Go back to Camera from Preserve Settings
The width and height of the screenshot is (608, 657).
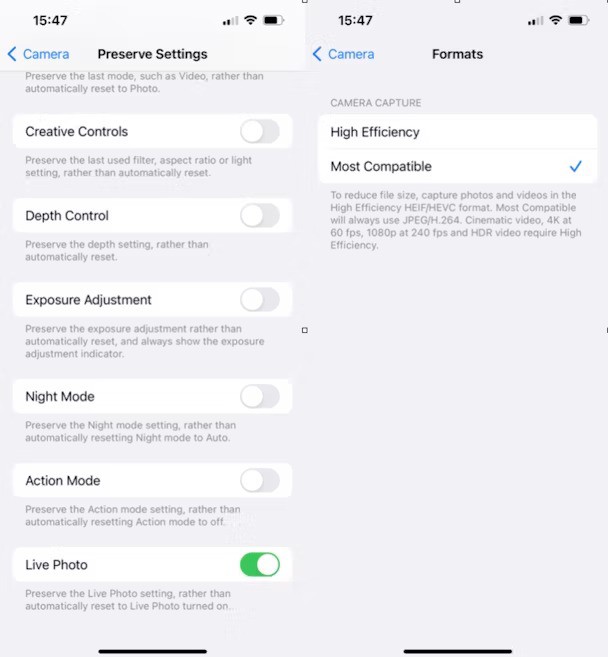click(x=38, y=54)
